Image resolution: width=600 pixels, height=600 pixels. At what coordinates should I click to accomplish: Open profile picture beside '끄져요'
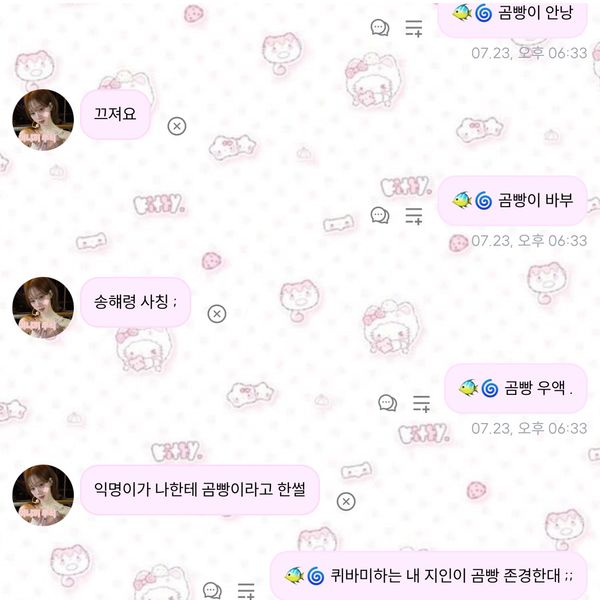point(43,120)
